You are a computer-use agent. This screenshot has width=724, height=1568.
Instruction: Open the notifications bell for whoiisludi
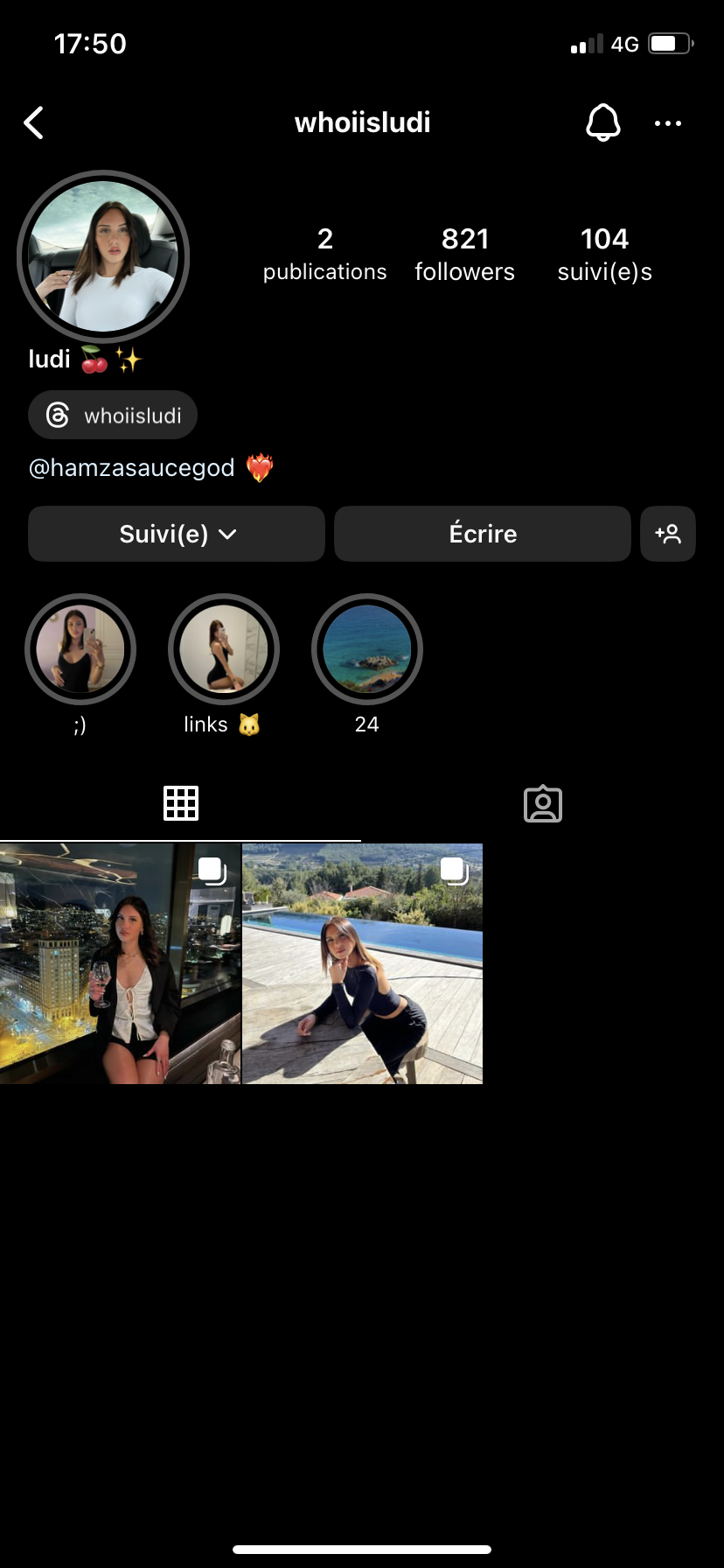[602, 123]
